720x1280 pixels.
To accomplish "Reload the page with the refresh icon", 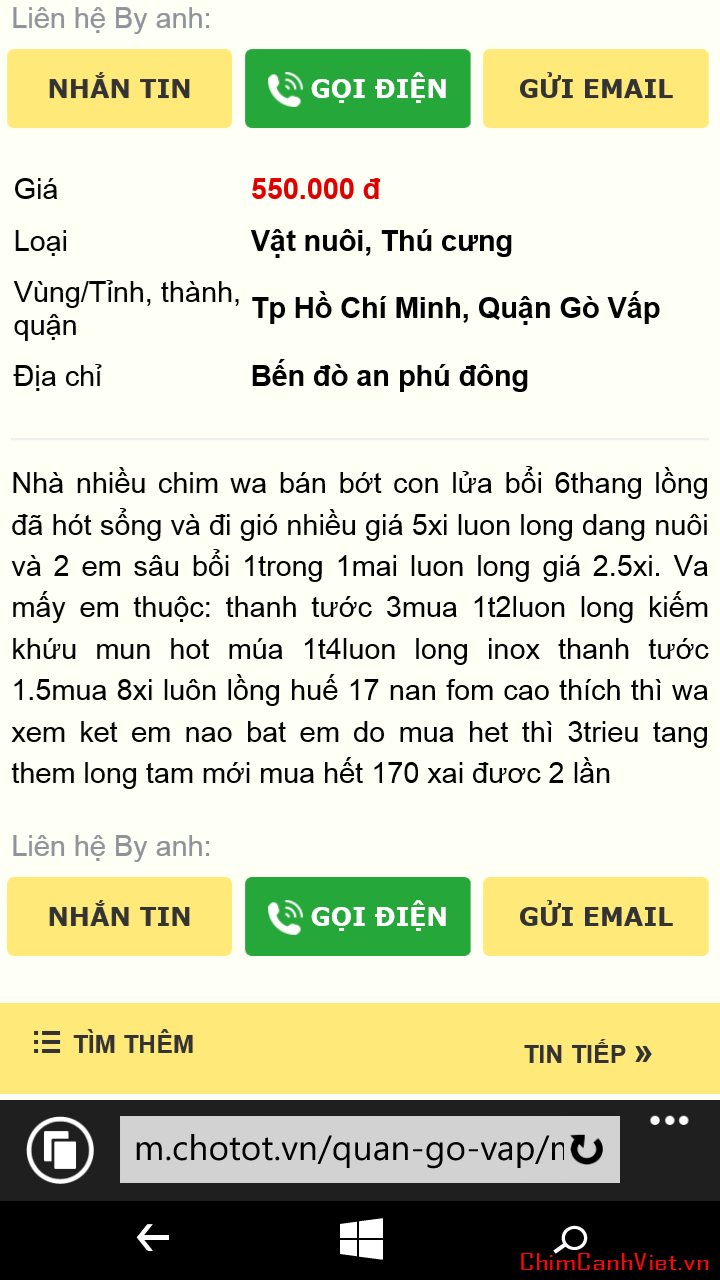I will click(588, 1151).
